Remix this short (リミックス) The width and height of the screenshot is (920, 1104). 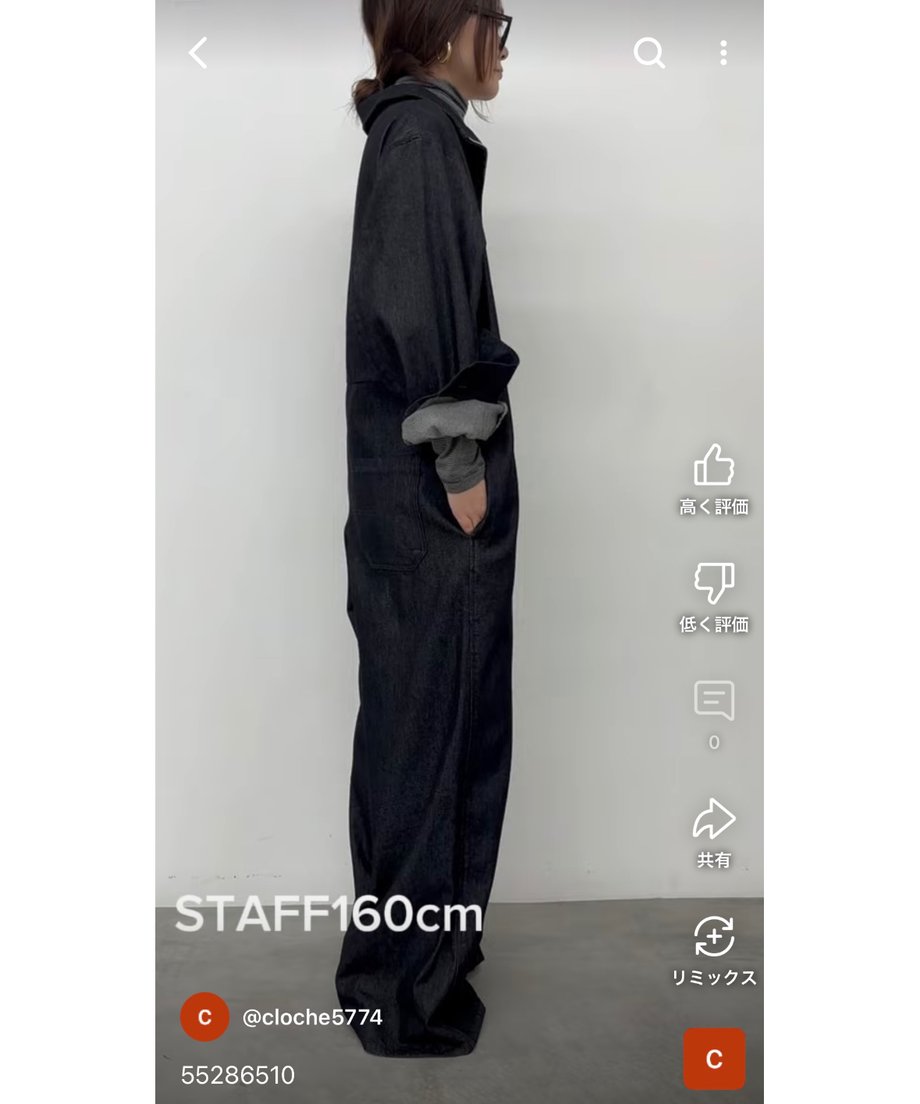click(x=714, y=937)
